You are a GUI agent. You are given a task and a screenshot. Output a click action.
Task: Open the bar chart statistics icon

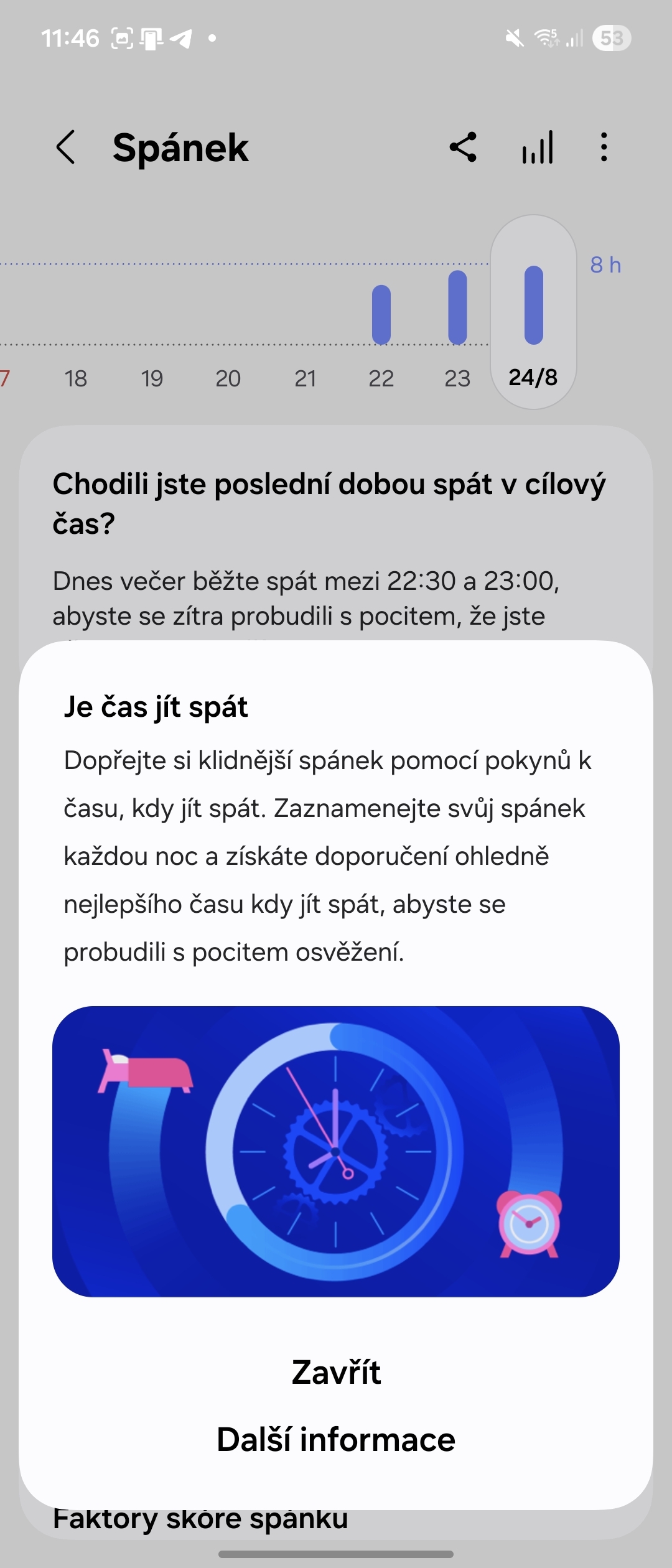[536, 147]
